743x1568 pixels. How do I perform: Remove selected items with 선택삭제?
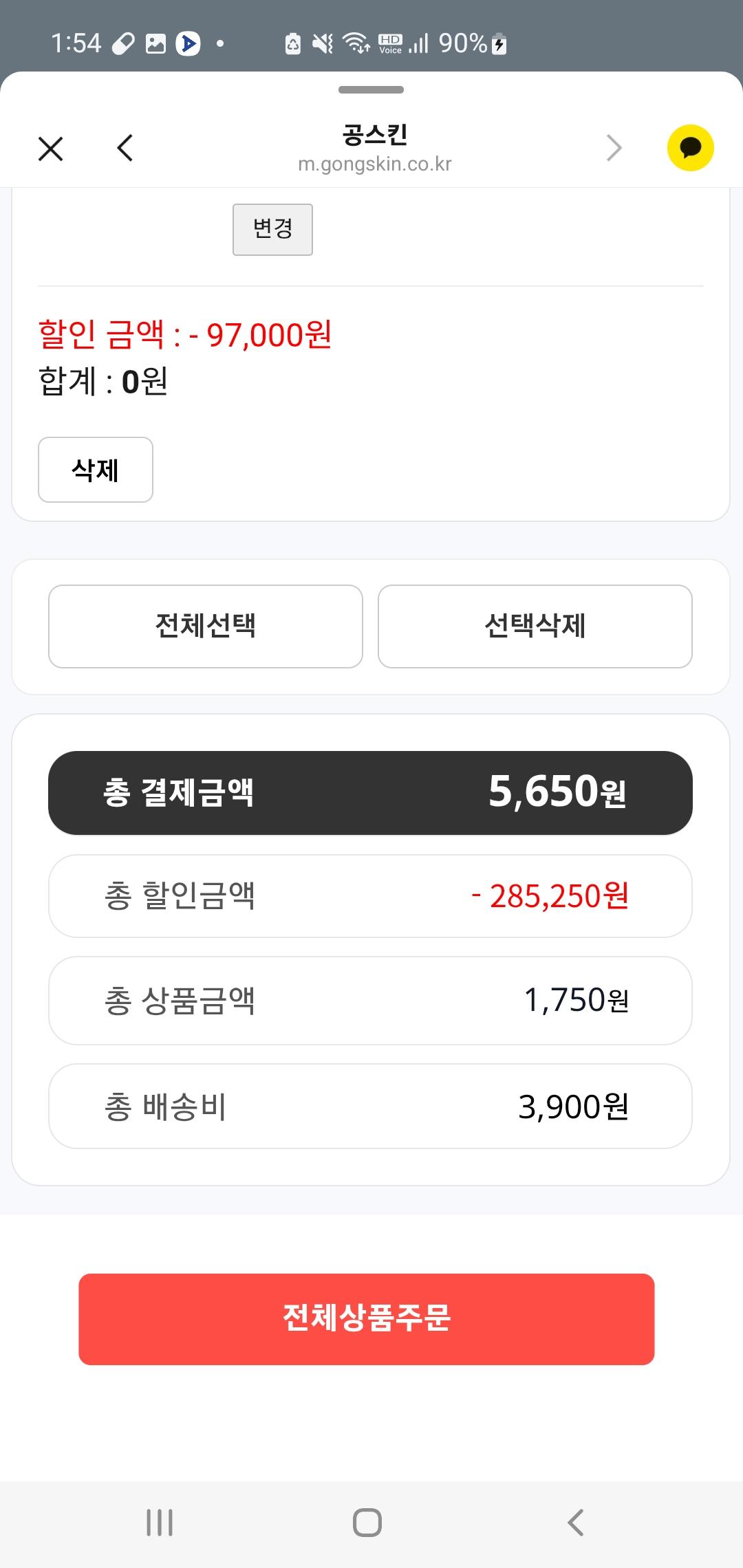(x=534, y=626)
